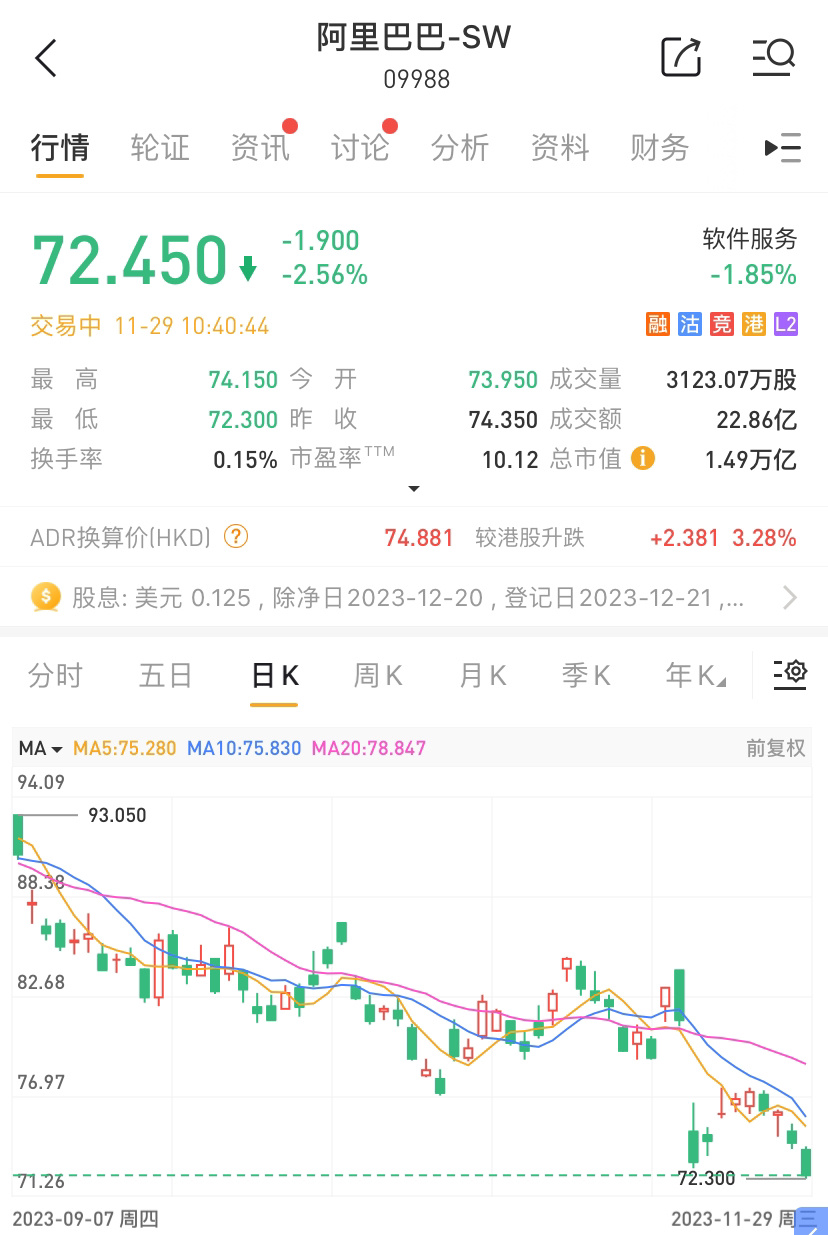Change the 前复权 adjustment setting

[775, 748]
